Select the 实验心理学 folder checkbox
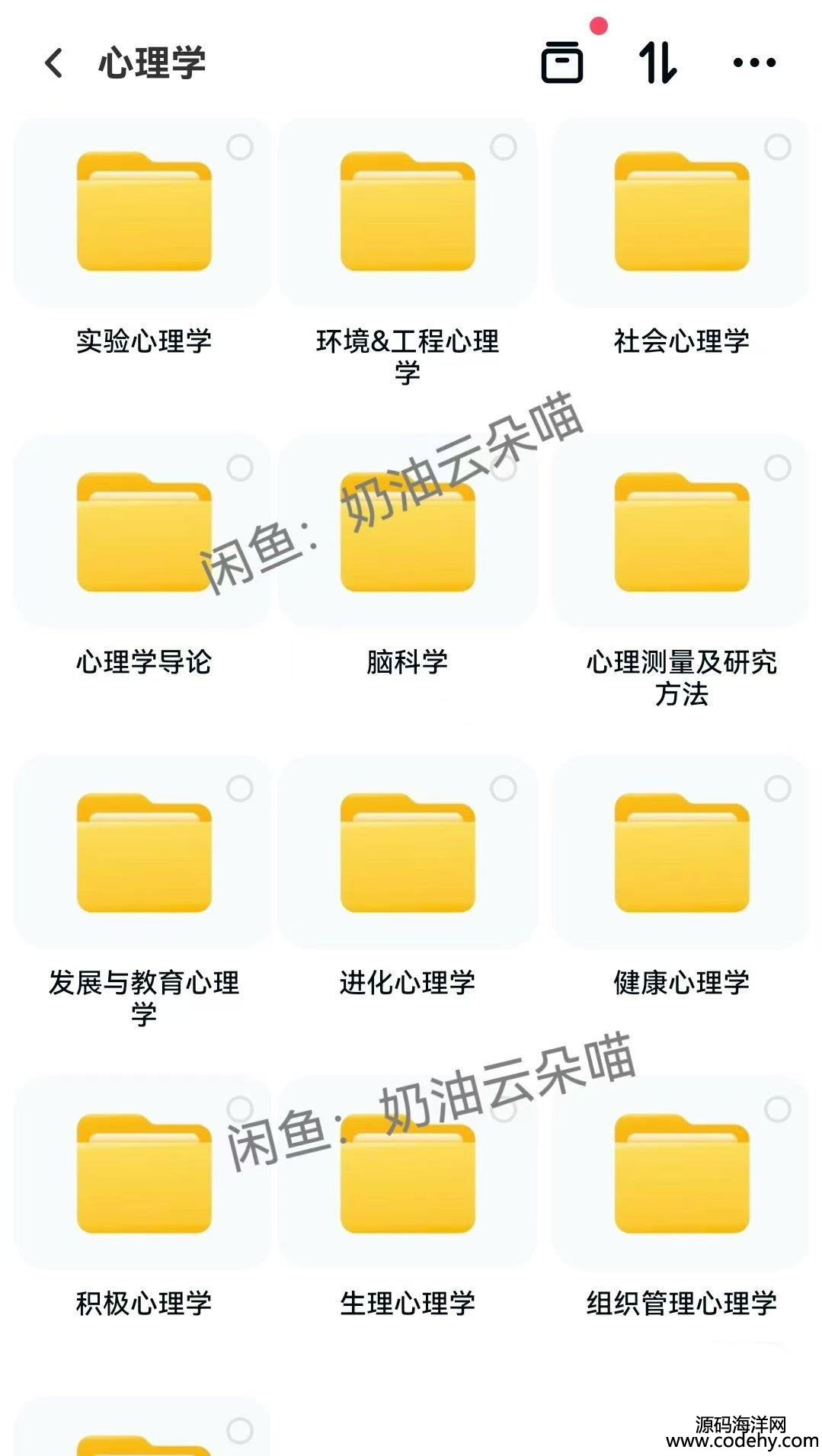This screenshot has width=822, height=1456. tap(240, 147)
